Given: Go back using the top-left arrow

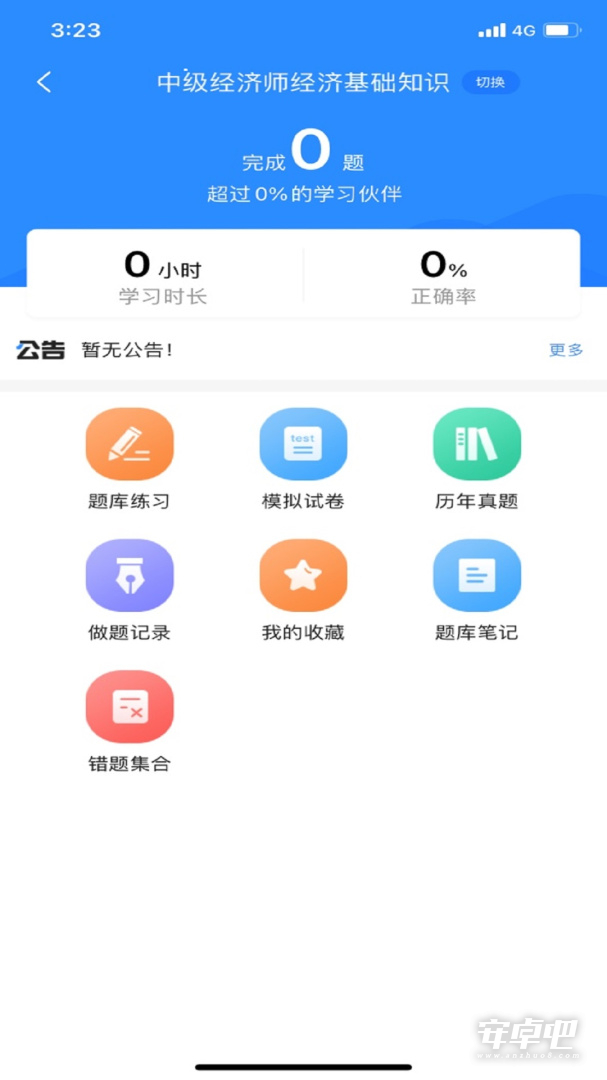Looking at the screenshot, I should point(44,83).
